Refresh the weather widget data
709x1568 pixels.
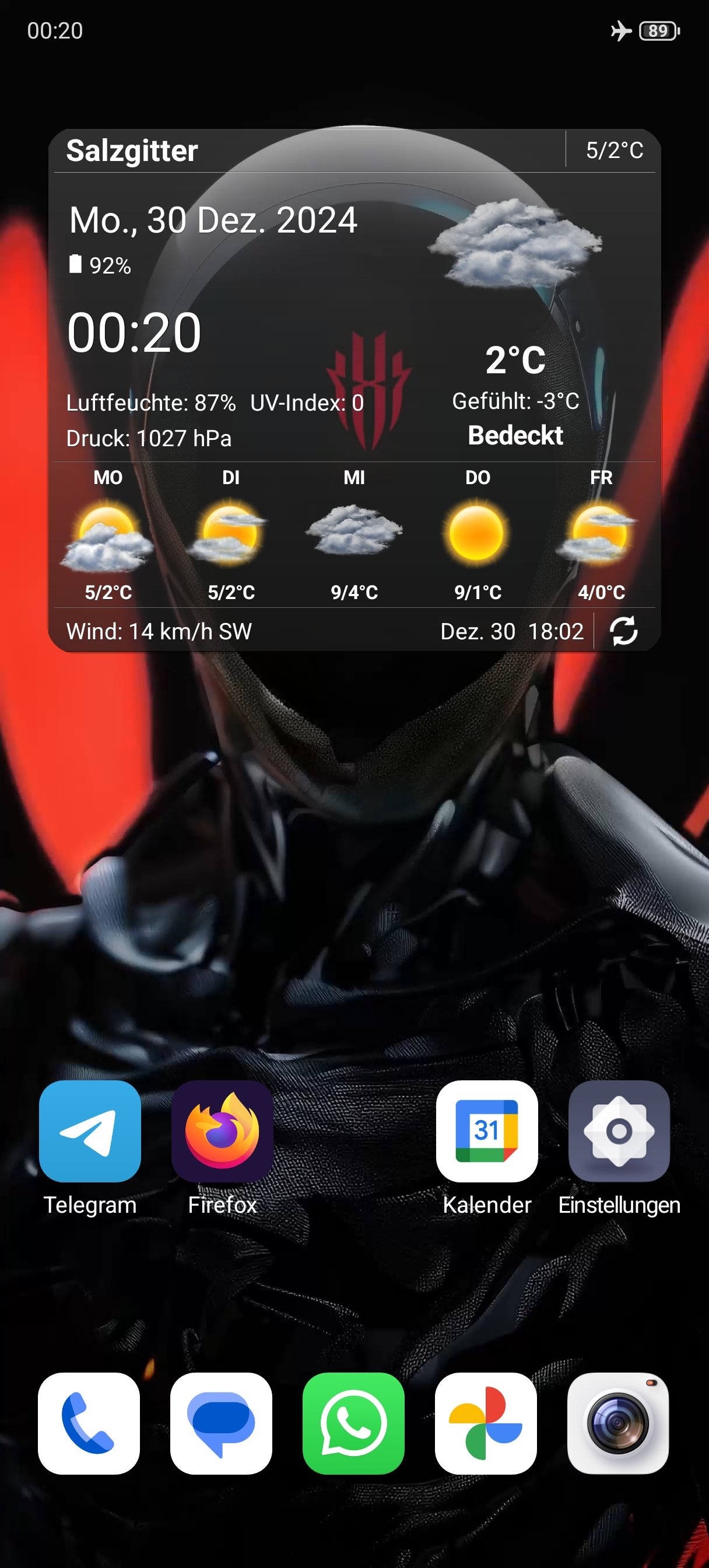pos(623,631)
